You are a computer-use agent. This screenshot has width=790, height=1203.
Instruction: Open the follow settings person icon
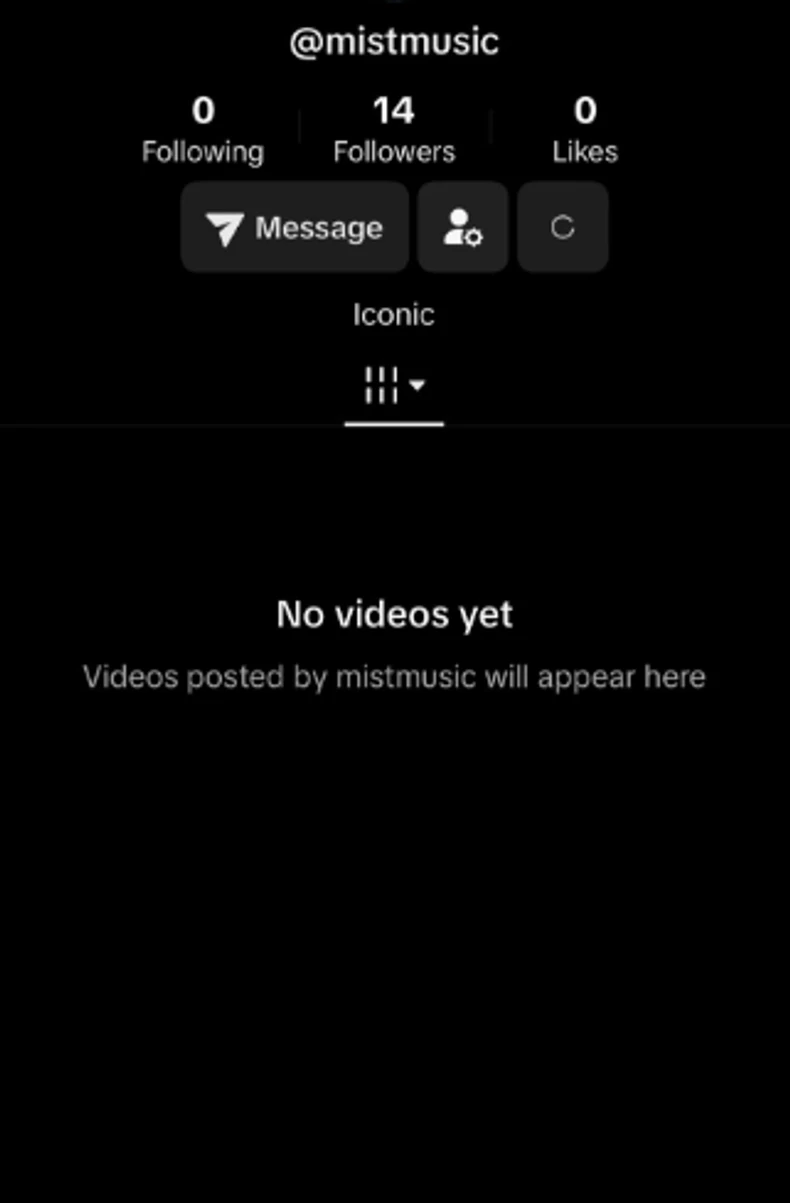[462, 228]
